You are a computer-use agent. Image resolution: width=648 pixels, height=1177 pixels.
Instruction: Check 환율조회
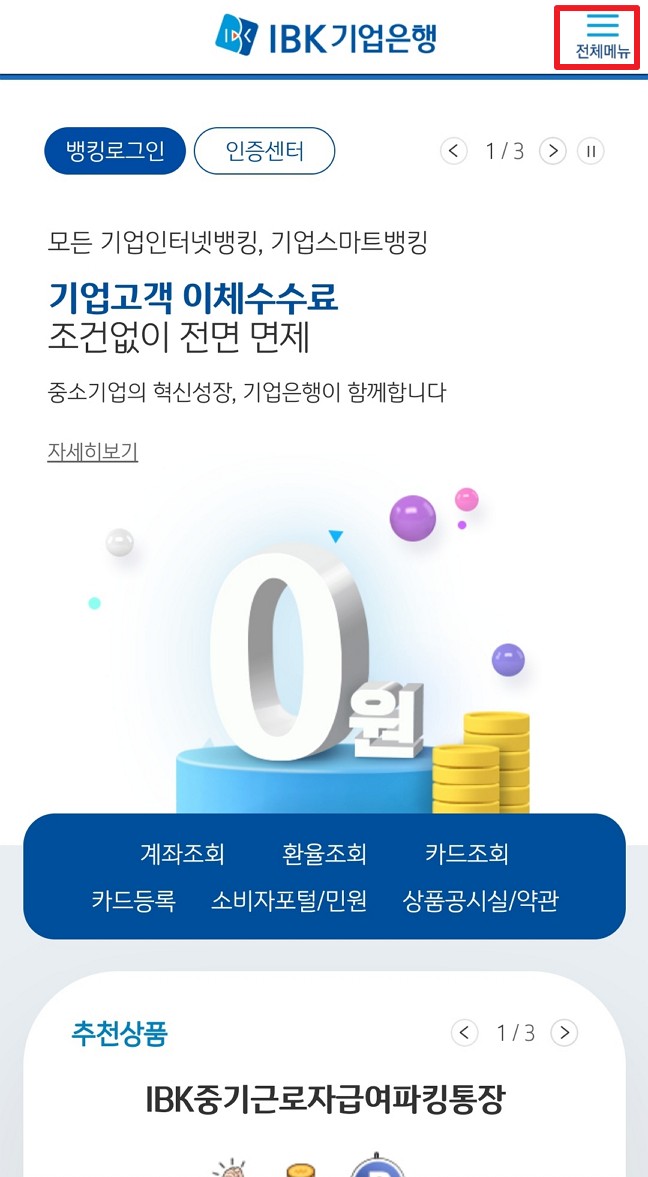pos(324,854)
